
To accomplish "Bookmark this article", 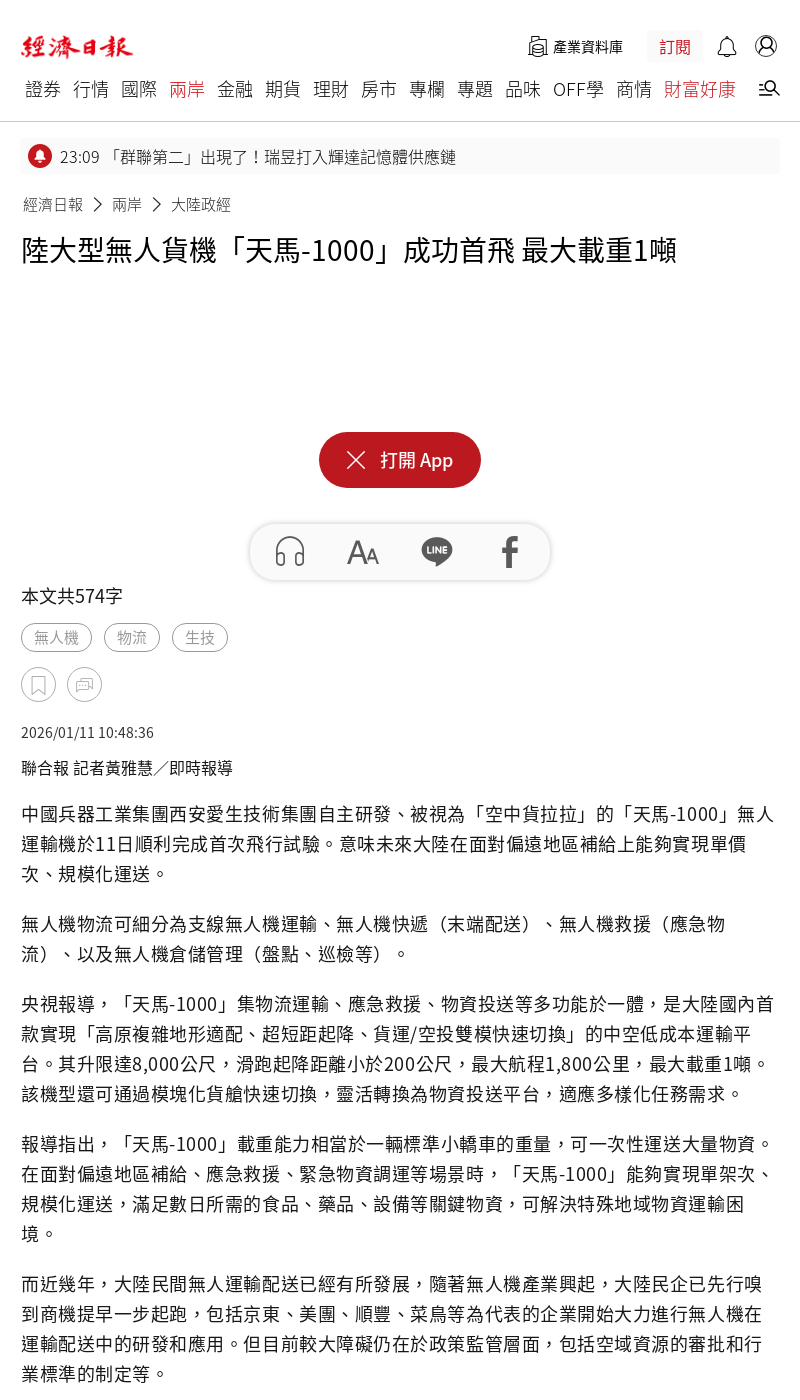I will click(x=38, y=684).
